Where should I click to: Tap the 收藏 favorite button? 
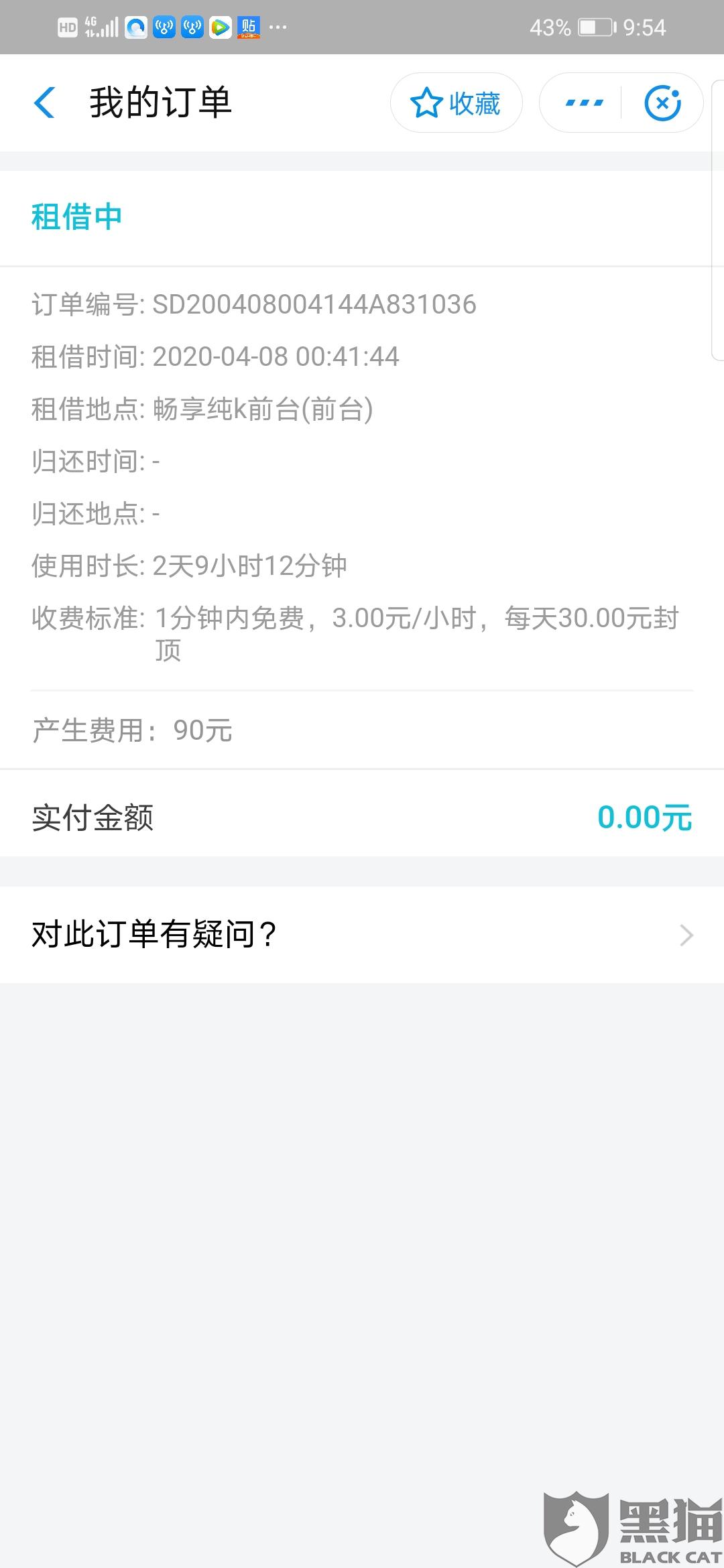pyautogui.click(x=456, y=103)
